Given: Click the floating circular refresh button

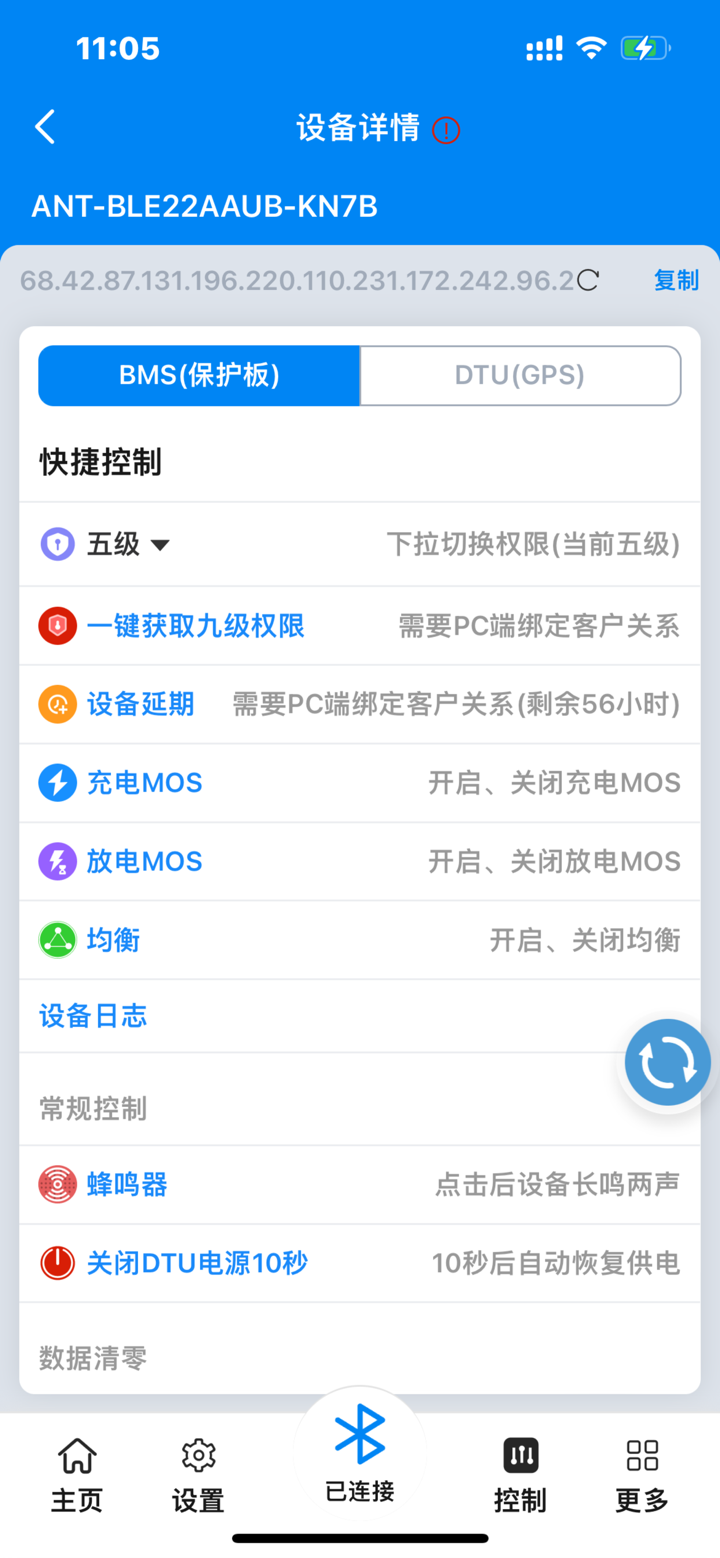Looking at the screenshot, I should click(x=666, y=1062).
